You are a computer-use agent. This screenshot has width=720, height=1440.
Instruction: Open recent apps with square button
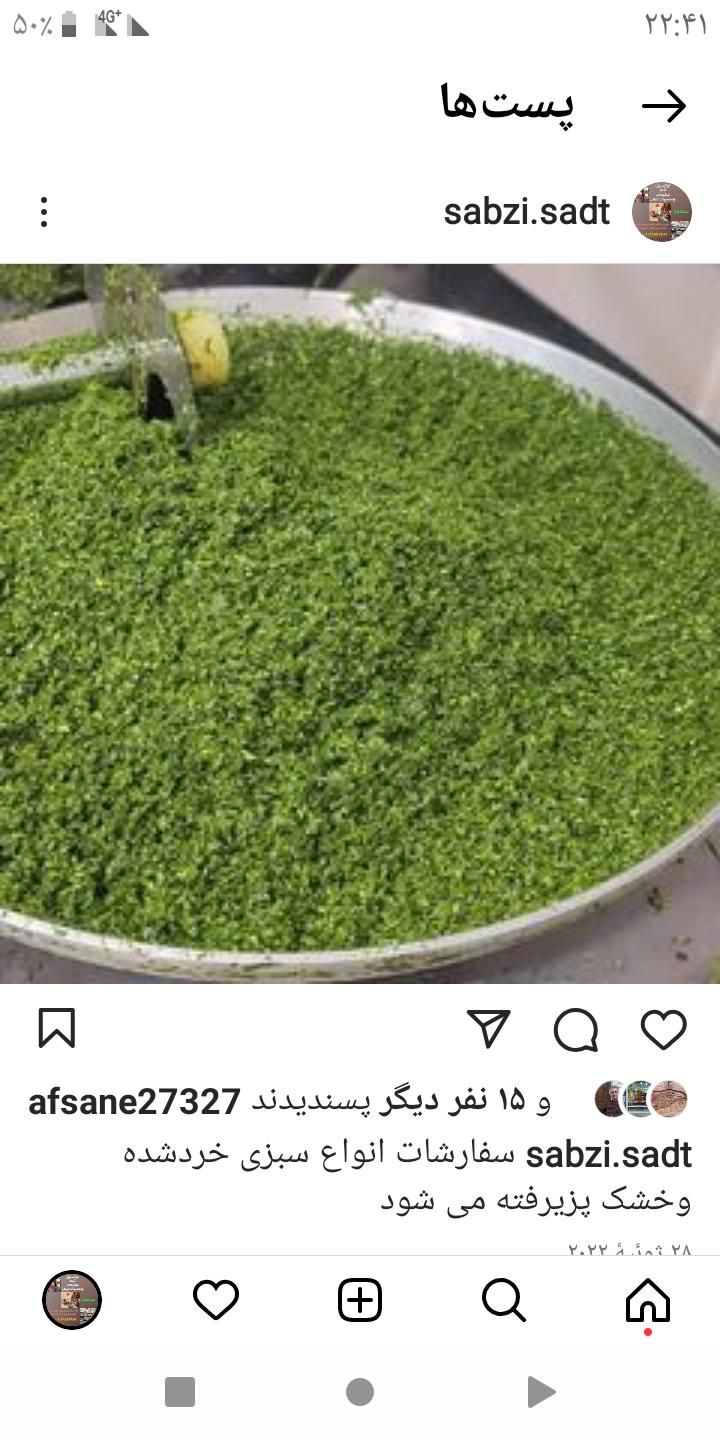[x=180, y=1391]
